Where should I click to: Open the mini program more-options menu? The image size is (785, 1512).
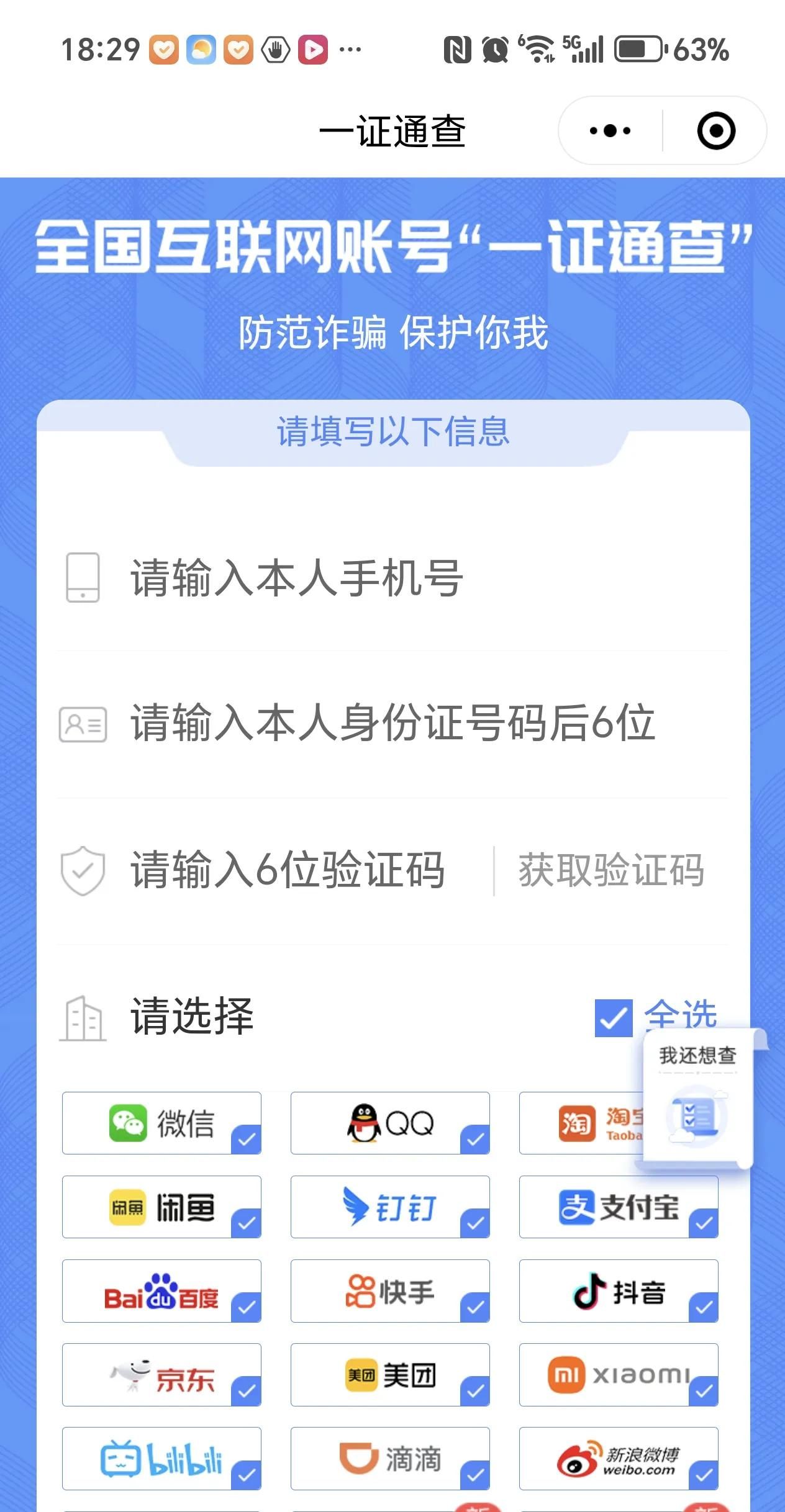click(610, 130)
